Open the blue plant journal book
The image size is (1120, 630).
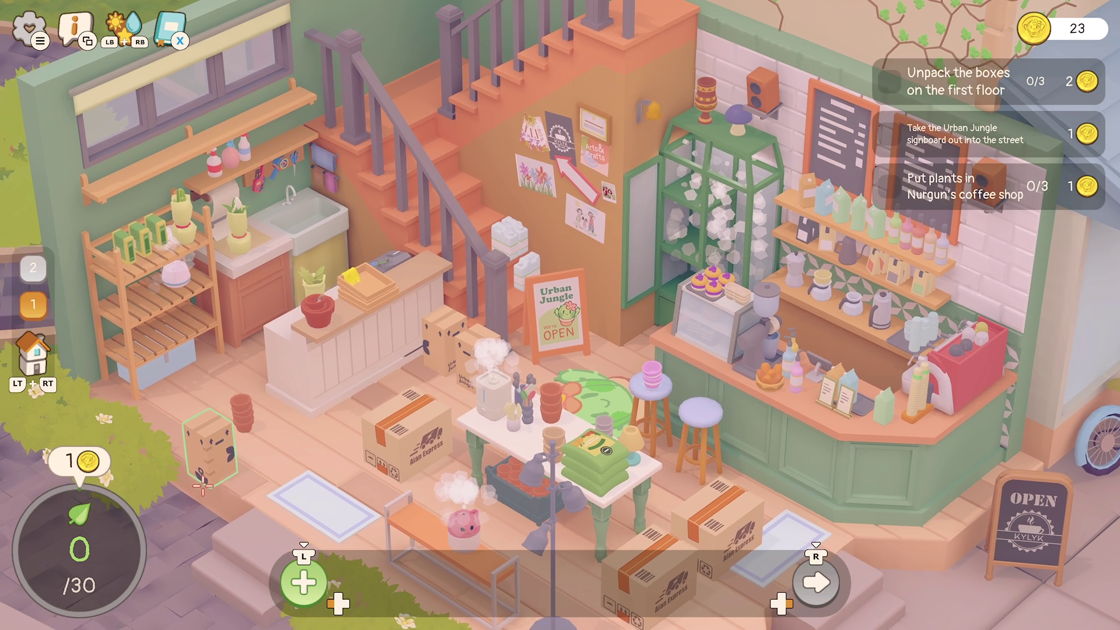[170, 27]
